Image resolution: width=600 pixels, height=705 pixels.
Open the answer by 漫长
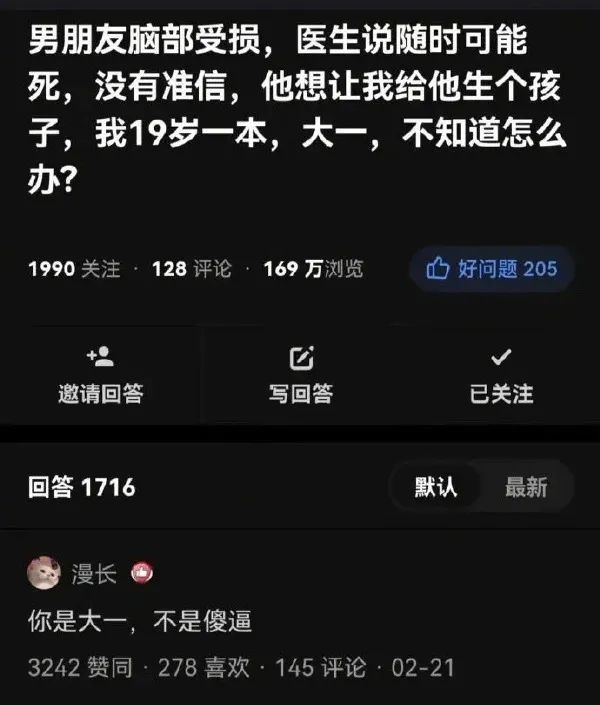[140, 622]
